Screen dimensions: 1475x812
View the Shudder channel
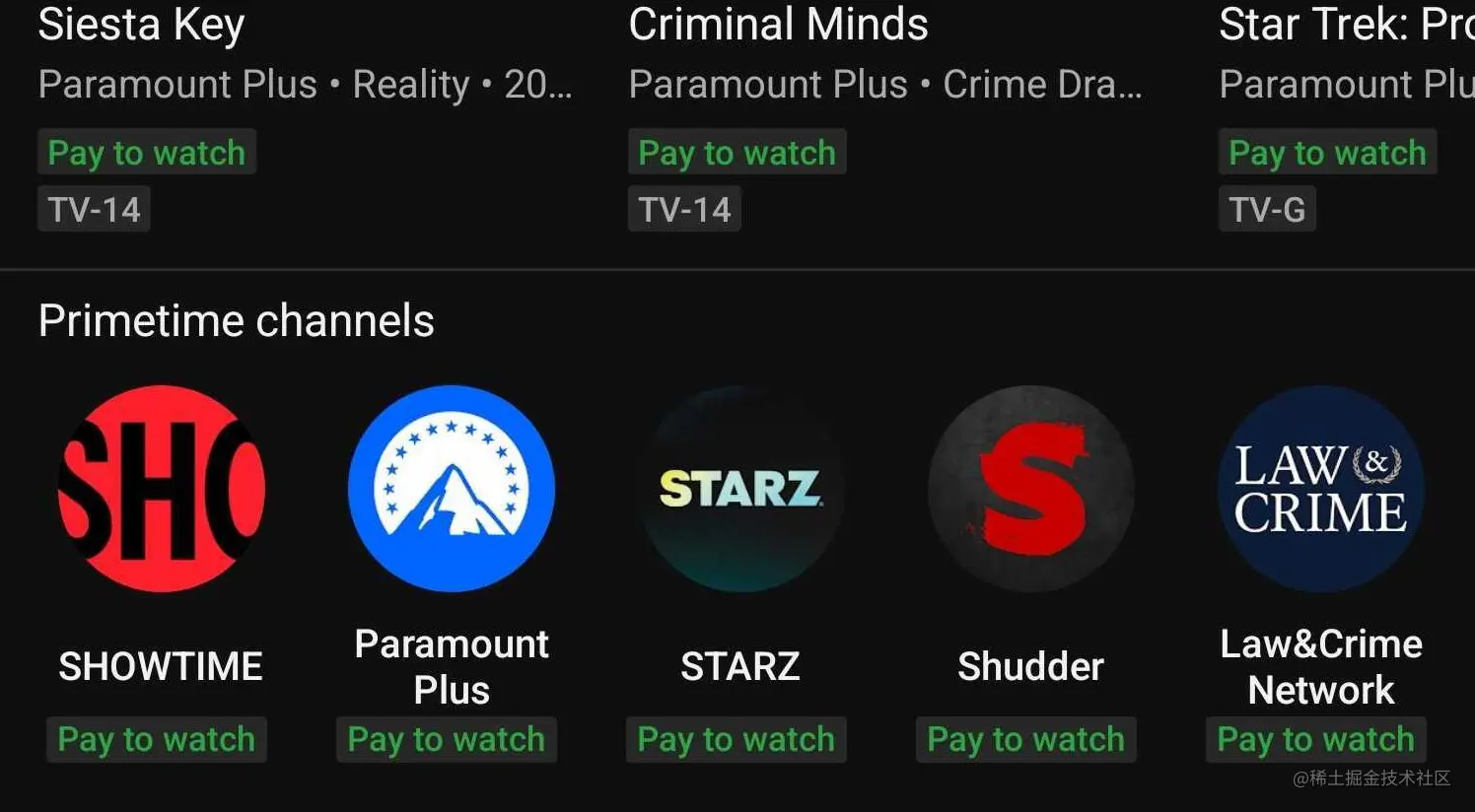tap(1031, 489)
